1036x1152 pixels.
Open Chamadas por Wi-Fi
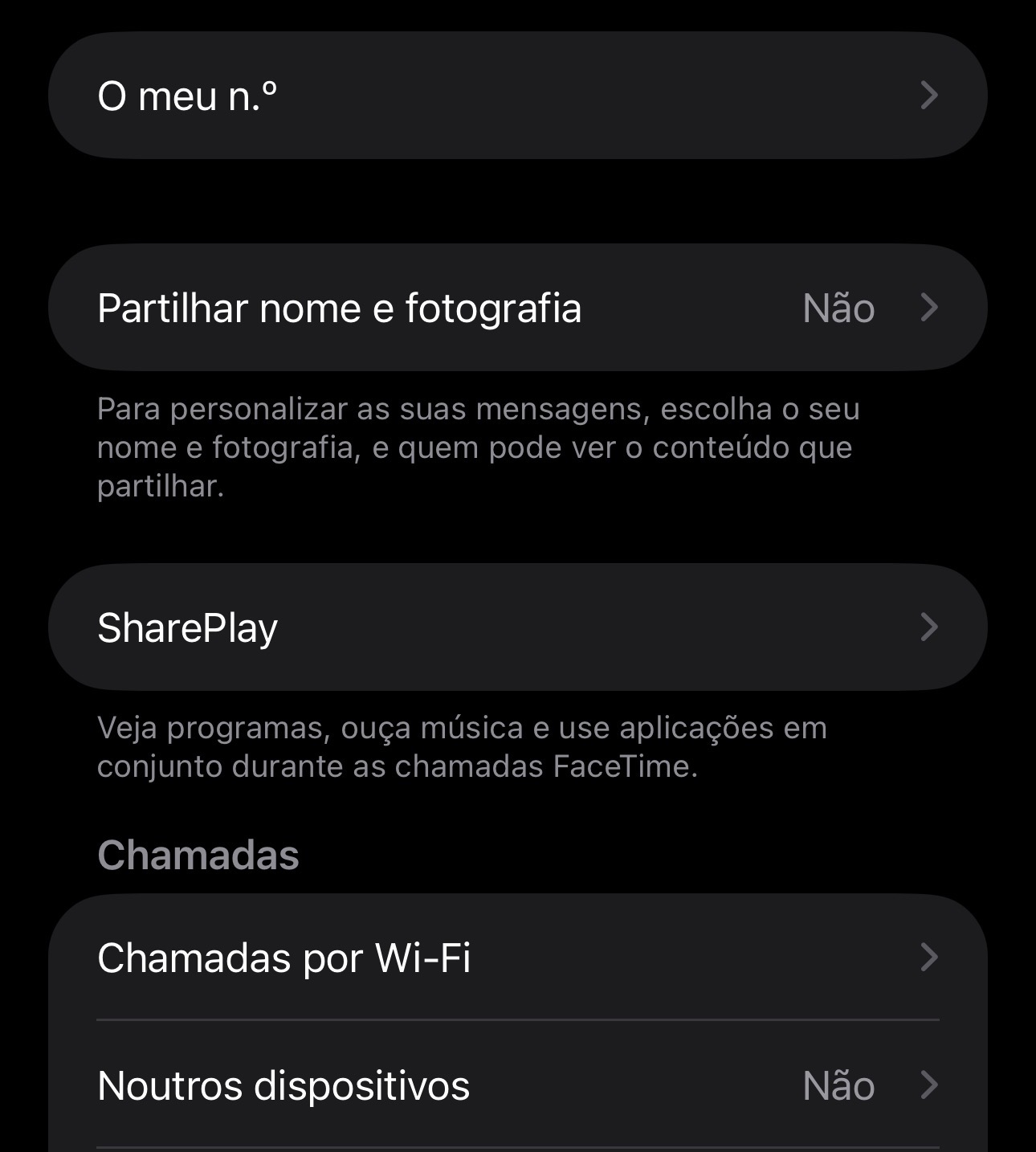[517, 958]
